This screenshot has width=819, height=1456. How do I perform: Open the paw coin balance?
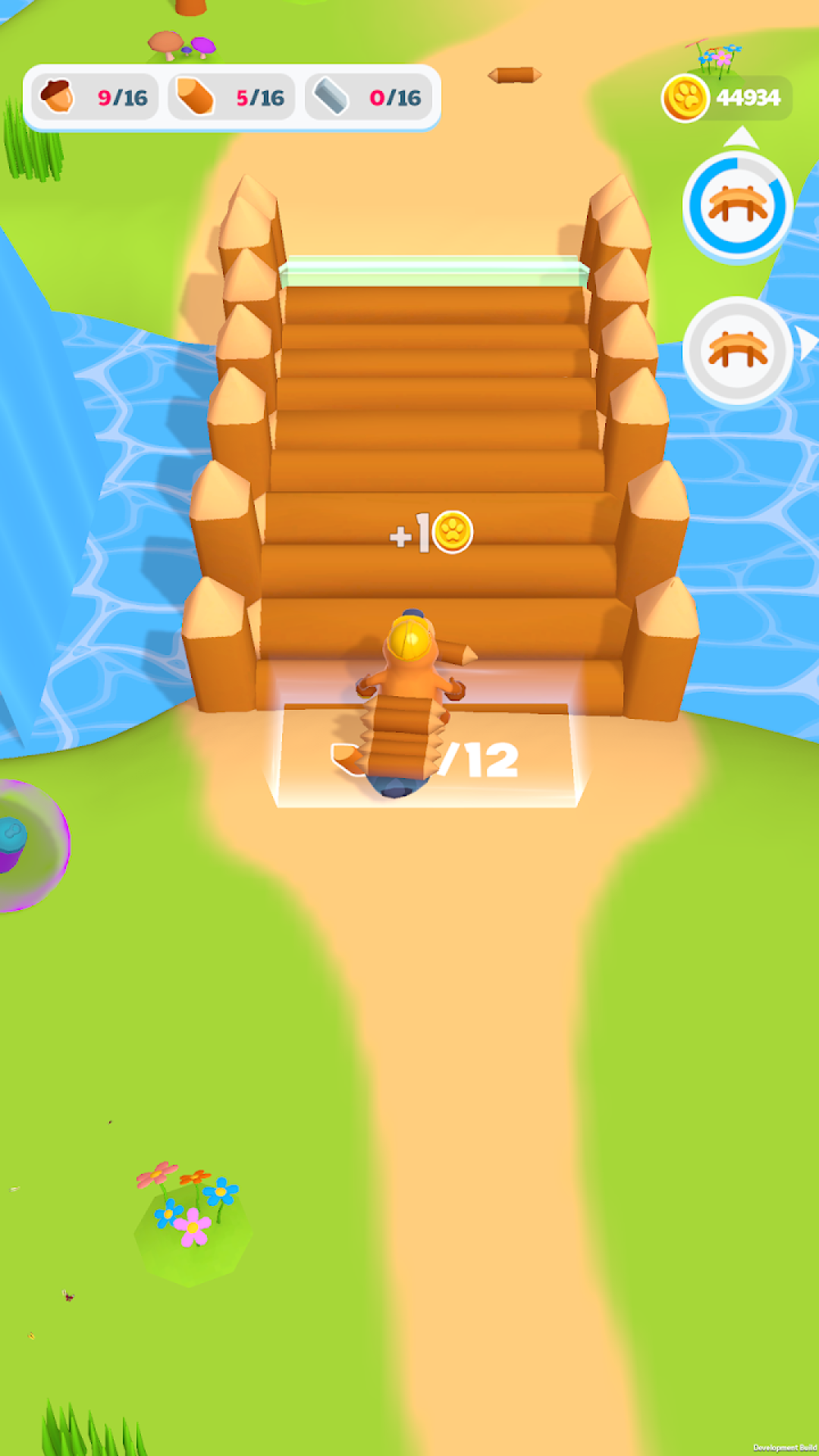tap(726, 98)
